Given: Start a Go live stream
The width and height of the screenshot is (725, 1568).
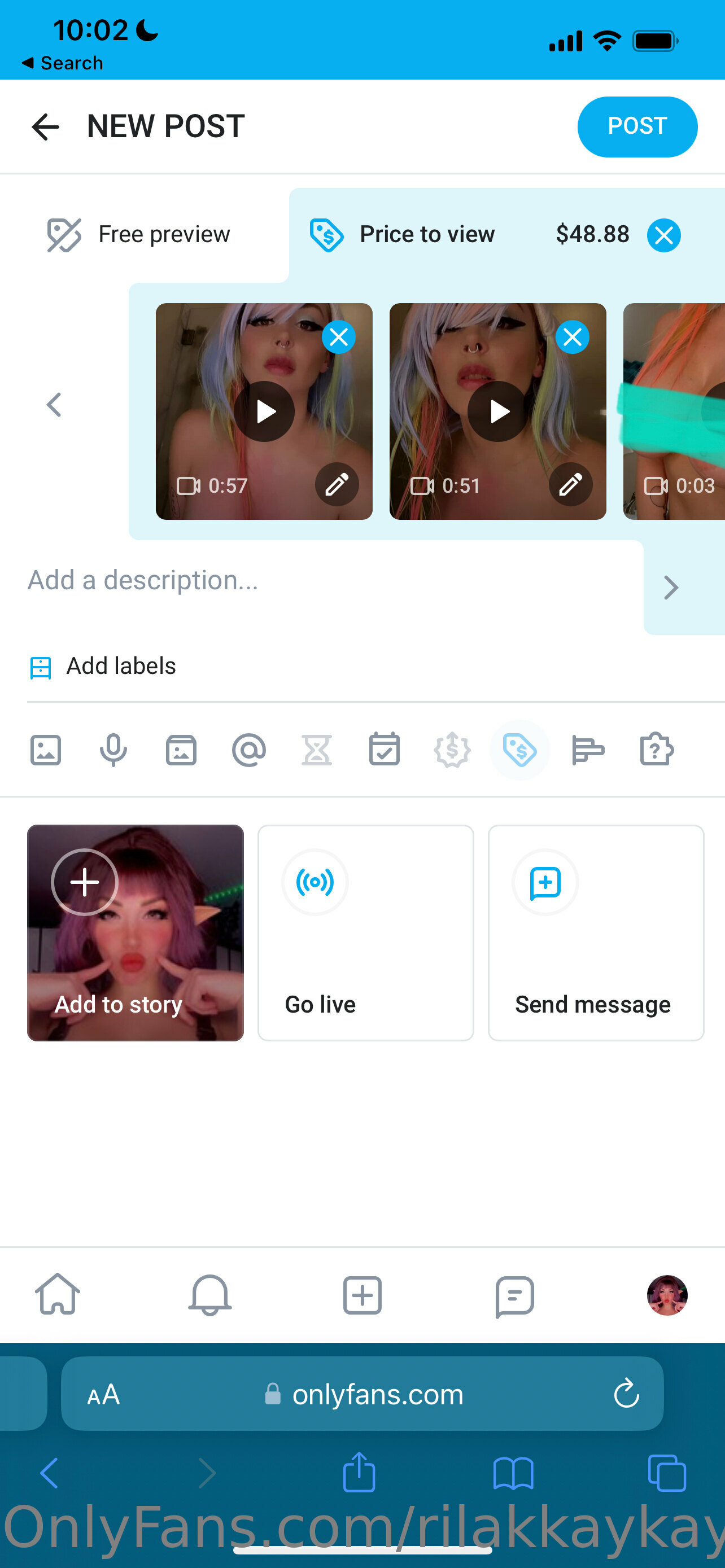Looking at the screenshot, I should tap(365, 932).
